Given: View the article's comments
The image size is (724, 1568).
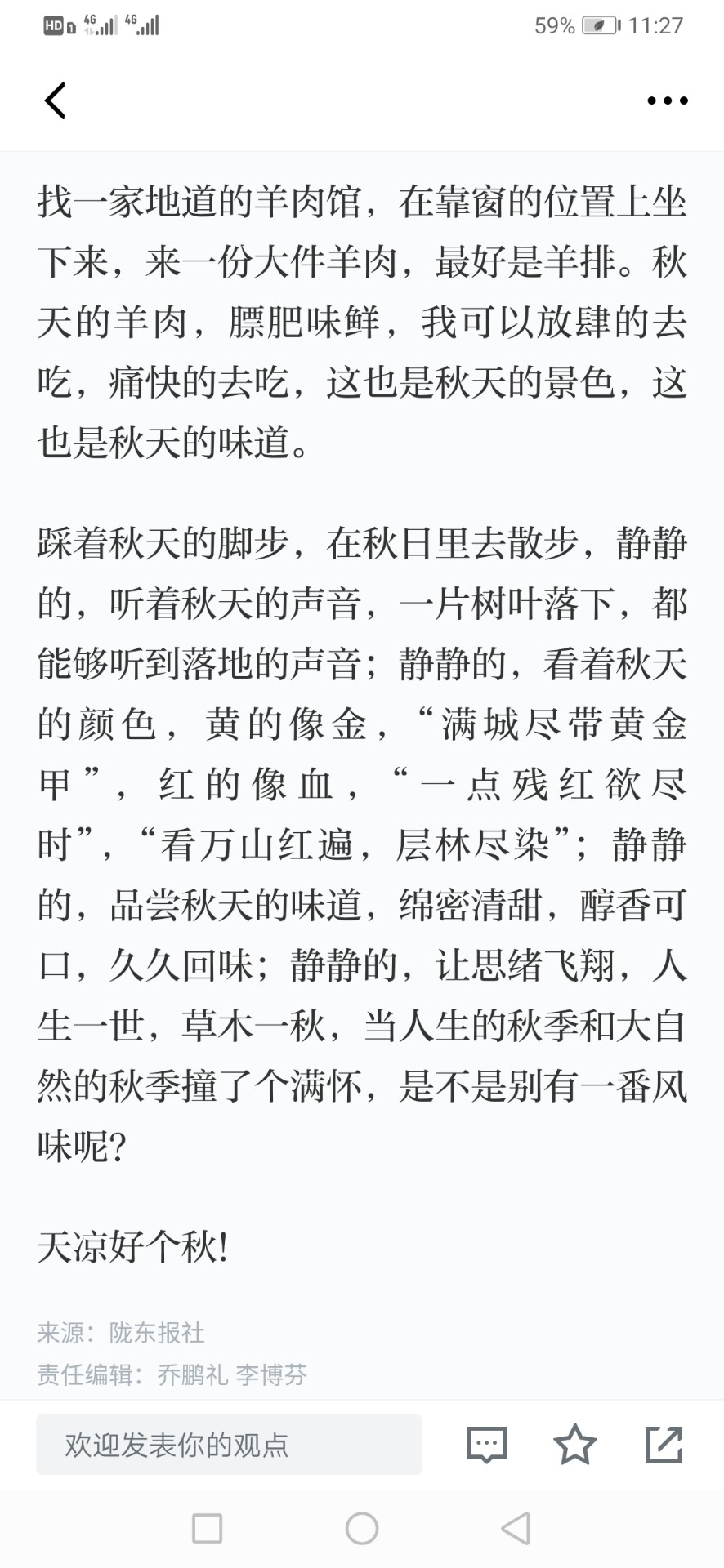Looking at the screenshot, I should click(486, 1445).
